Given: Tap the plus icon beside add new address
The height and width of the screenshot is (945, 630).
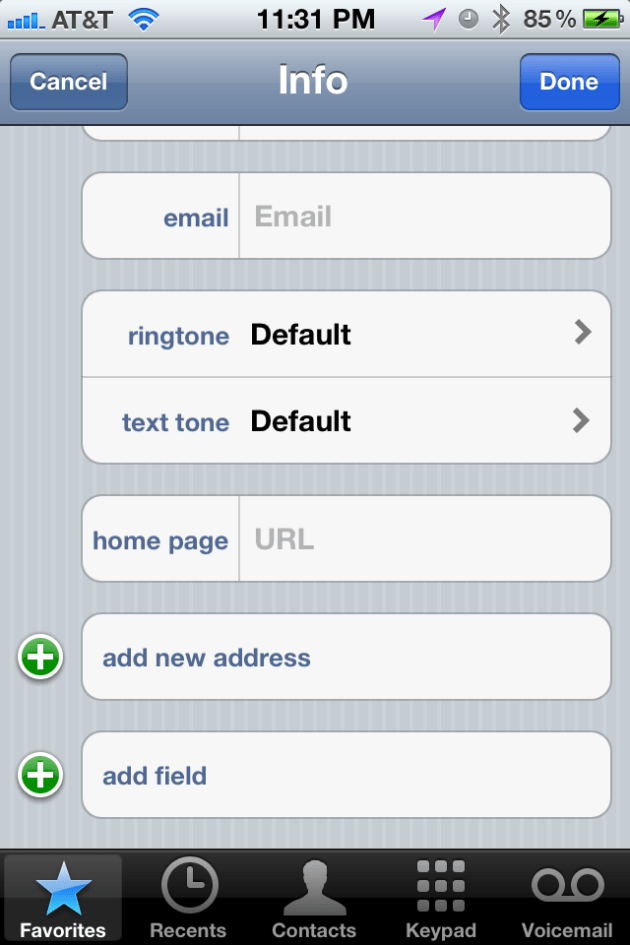Looking at the screenshot, I should point(41,657).
